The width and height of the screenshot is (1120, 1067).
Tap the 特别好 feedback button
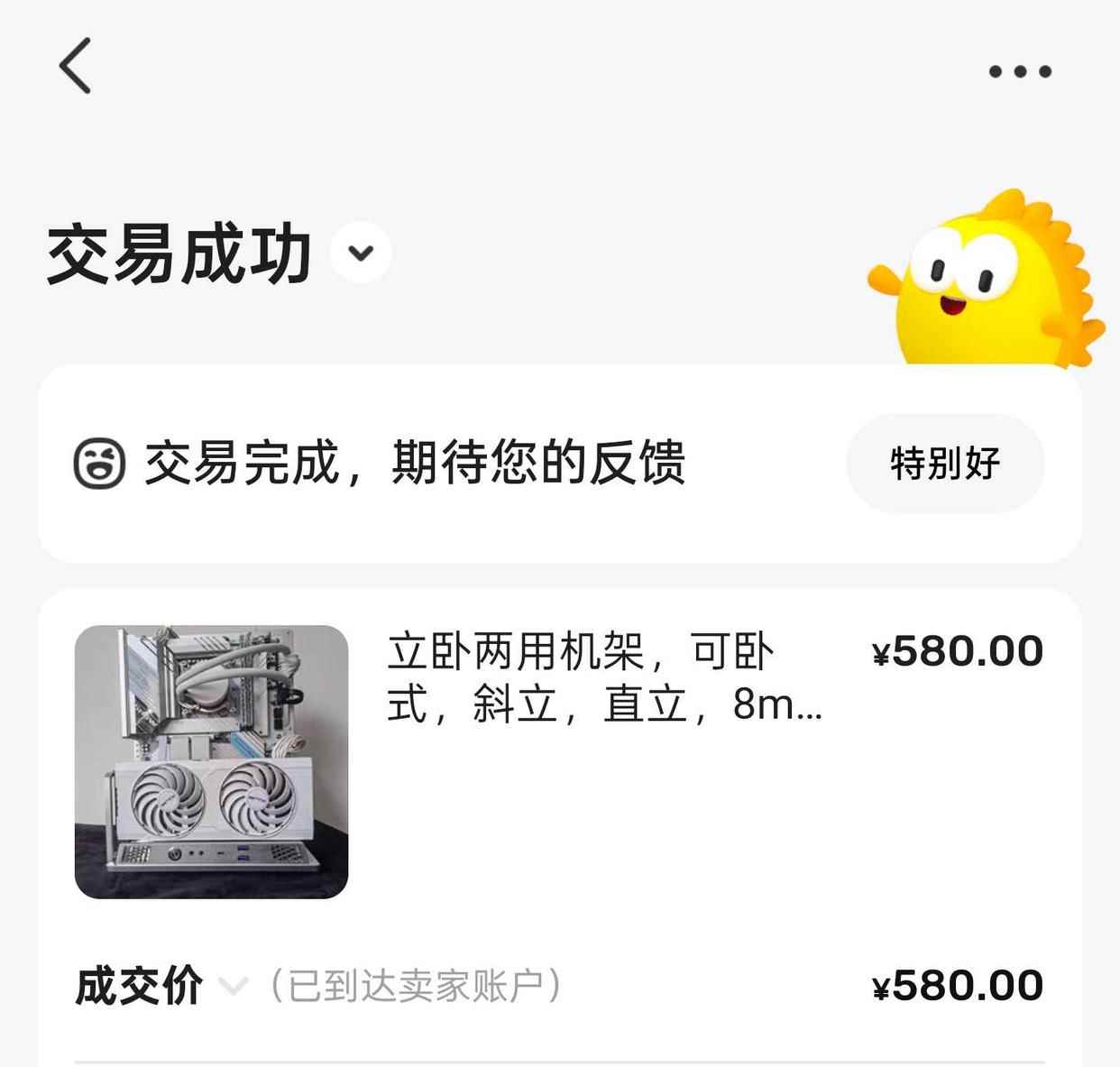point(945,464)
